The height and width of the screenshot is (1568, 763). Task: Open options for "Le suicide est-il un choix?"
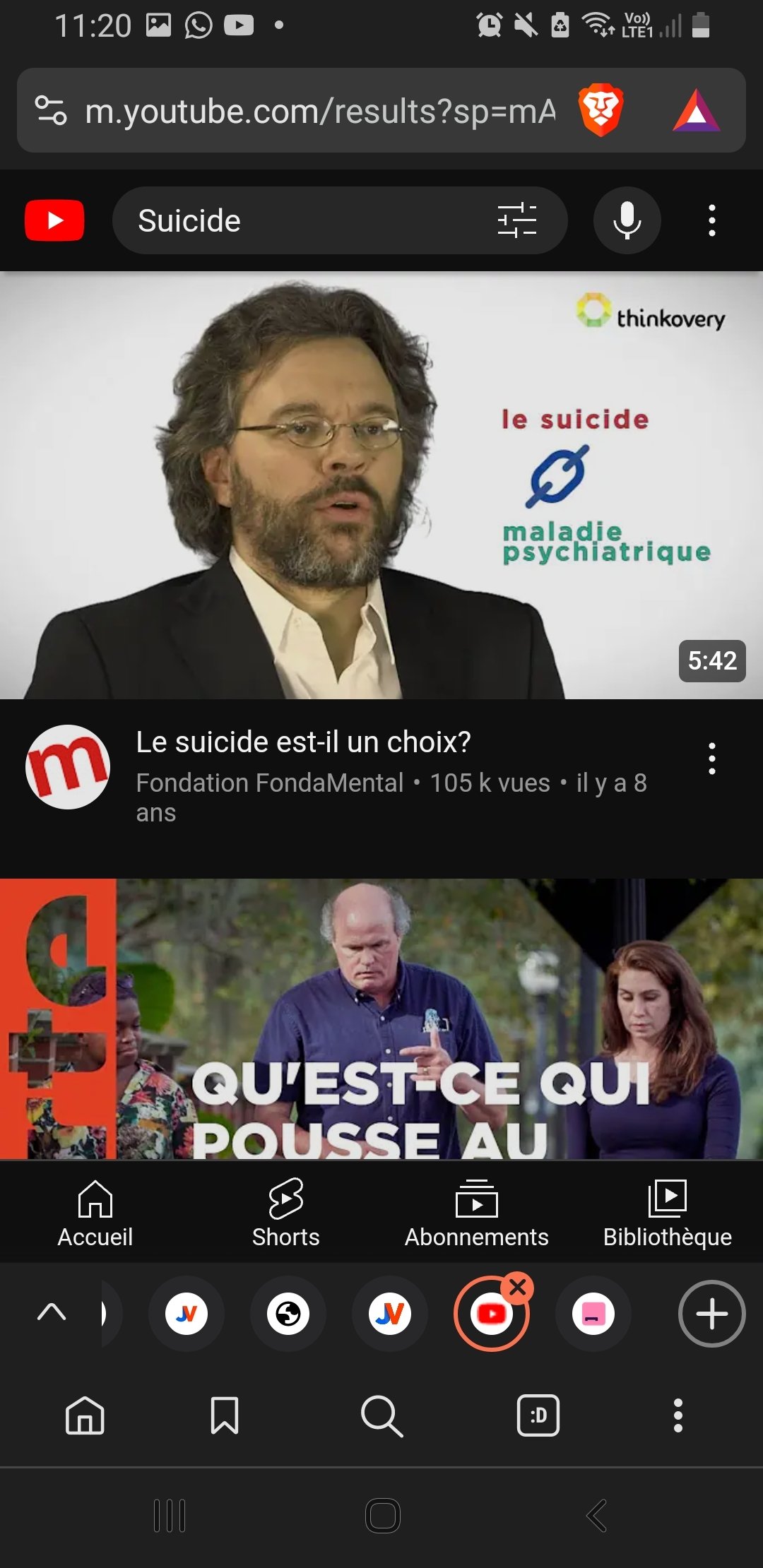coord(712,758)
